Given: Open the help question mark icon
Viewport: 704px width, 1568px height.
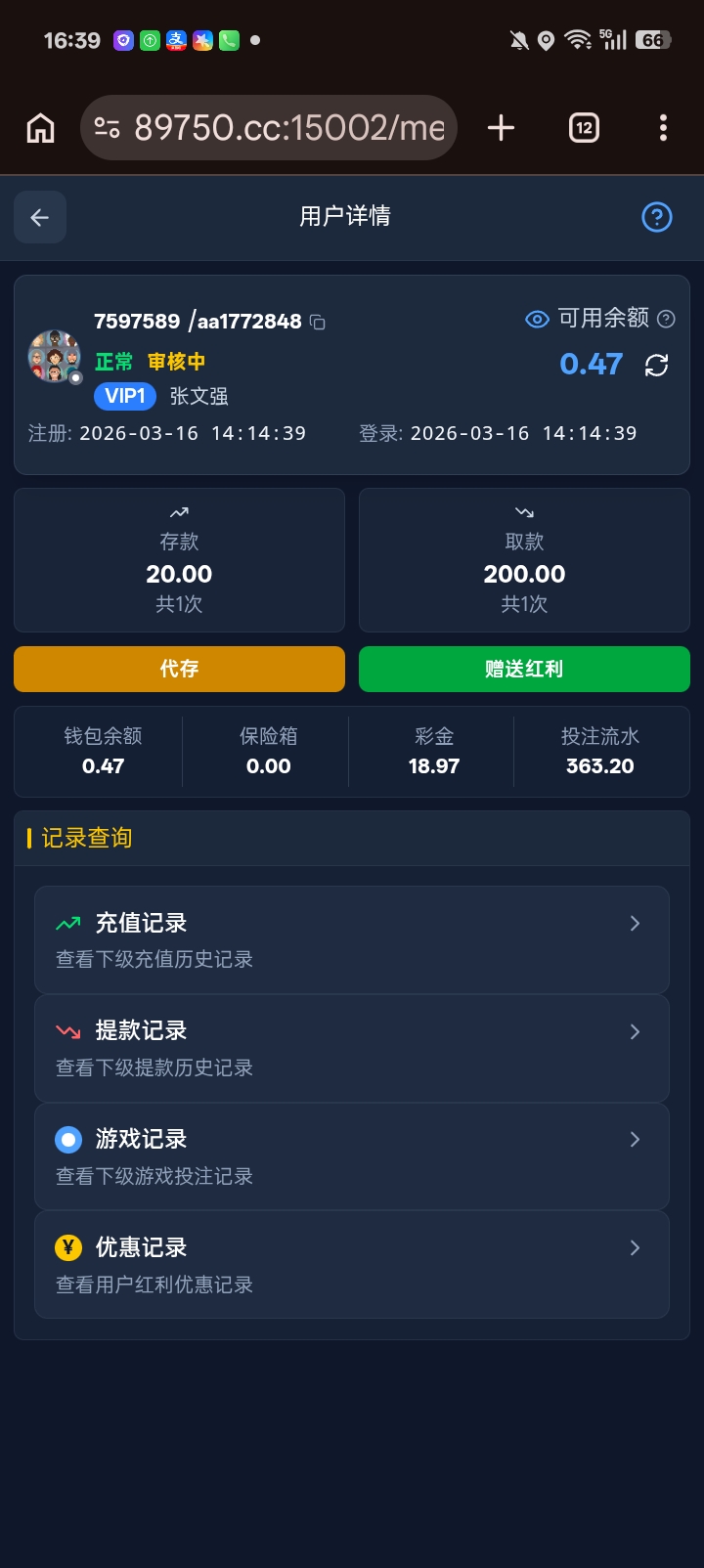Looking at the screenshot, I should point(656,217).
